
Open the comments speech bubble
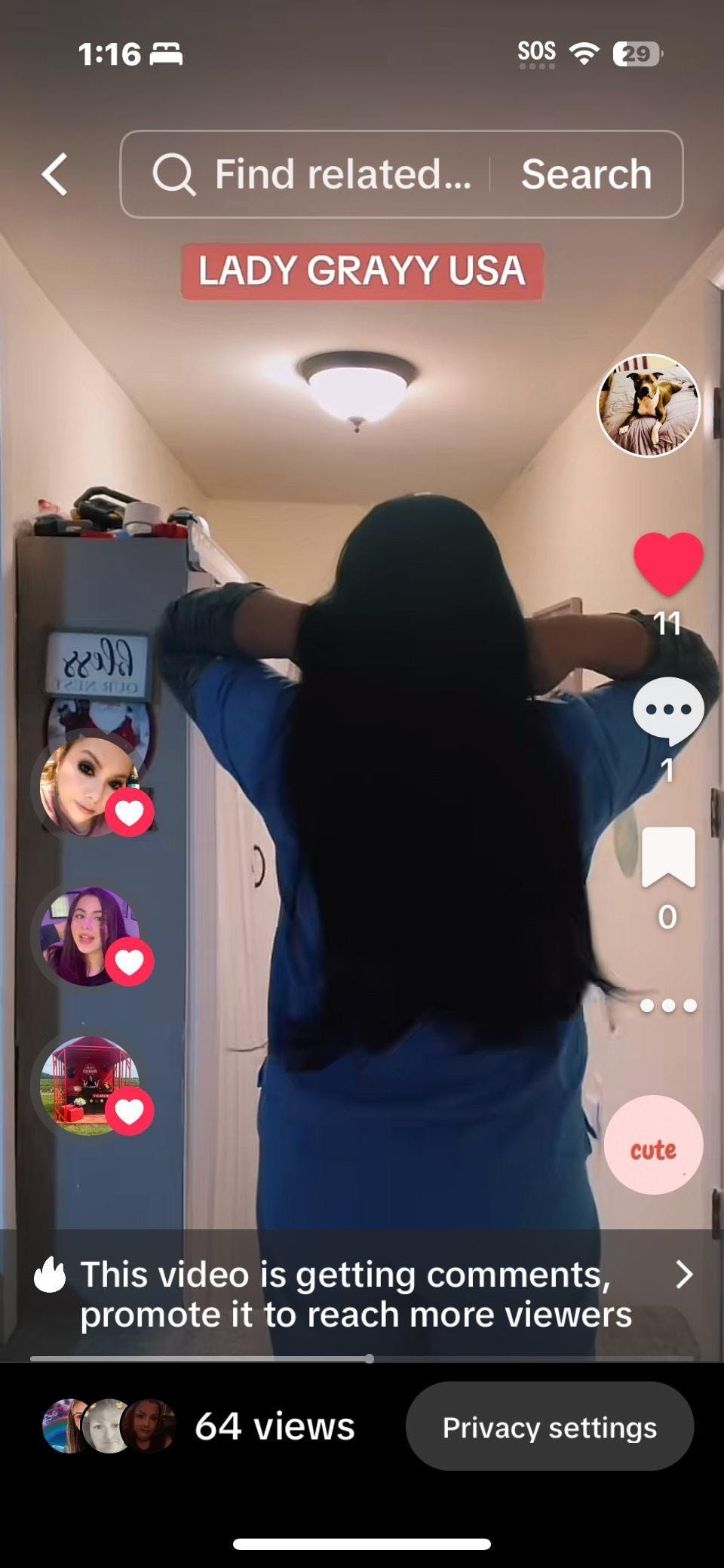[668, 710]
